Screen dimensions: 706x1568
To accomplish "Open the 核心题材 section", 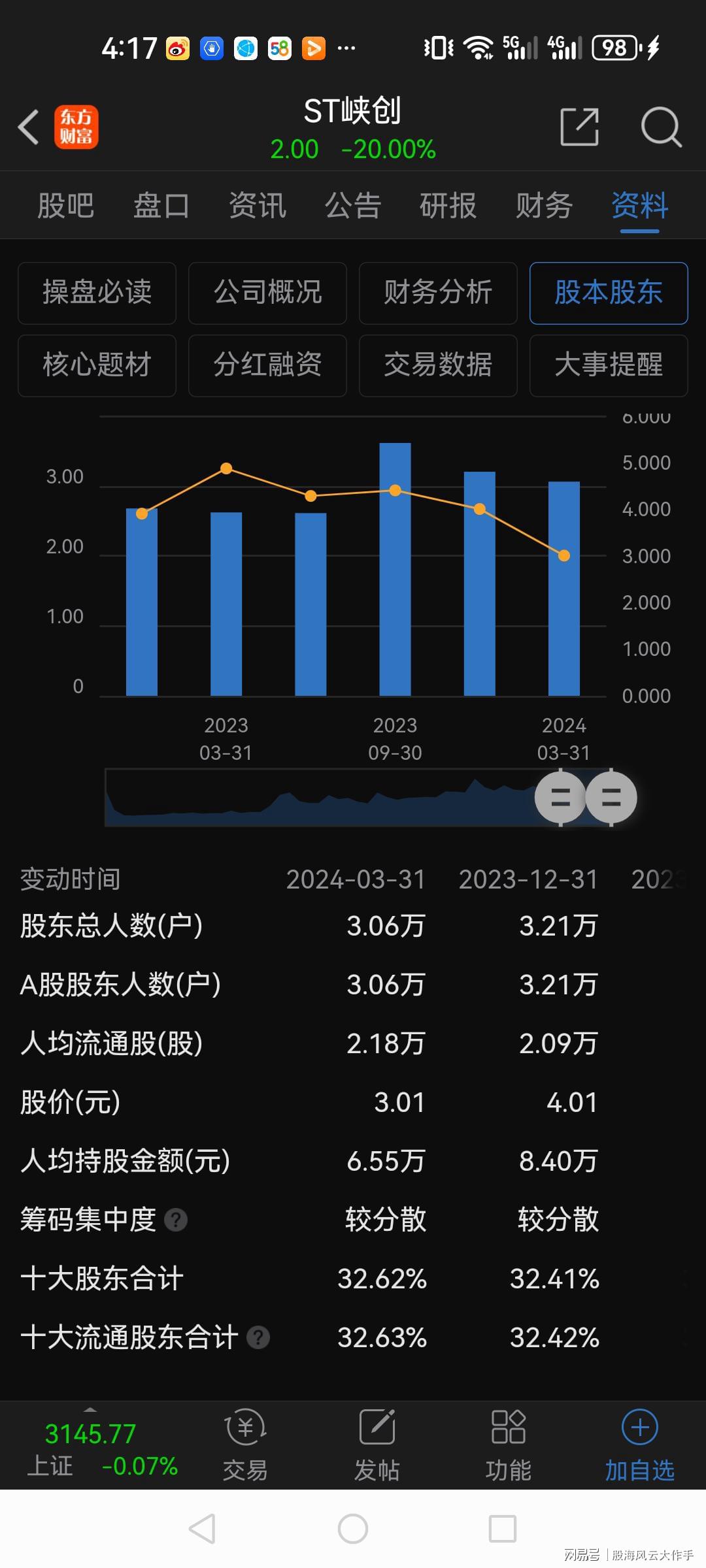I will coord(97,365).
